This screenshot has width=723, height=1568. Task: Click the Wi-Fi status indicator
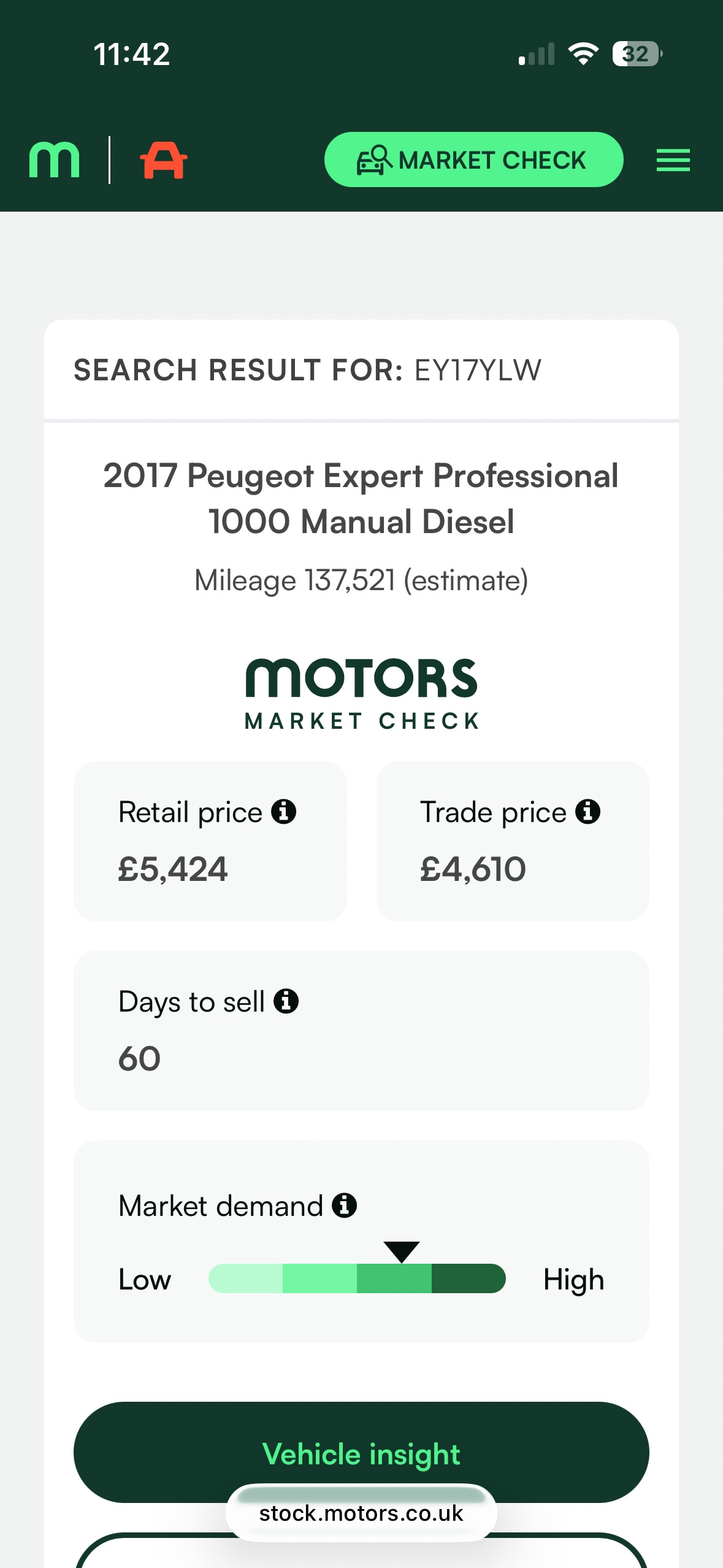pos(584,54)
